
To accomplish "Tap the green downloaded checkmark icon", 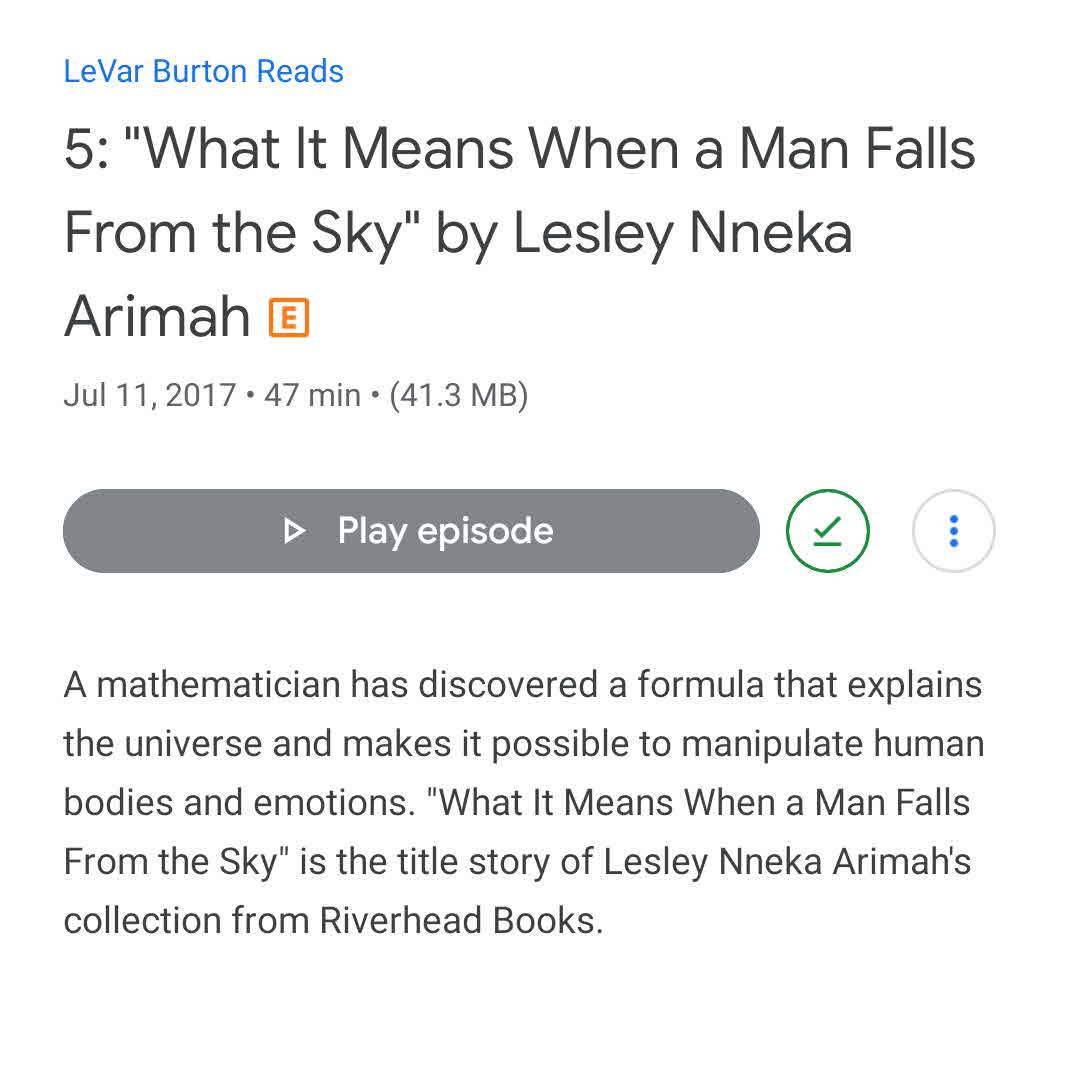I will [827, 531].
